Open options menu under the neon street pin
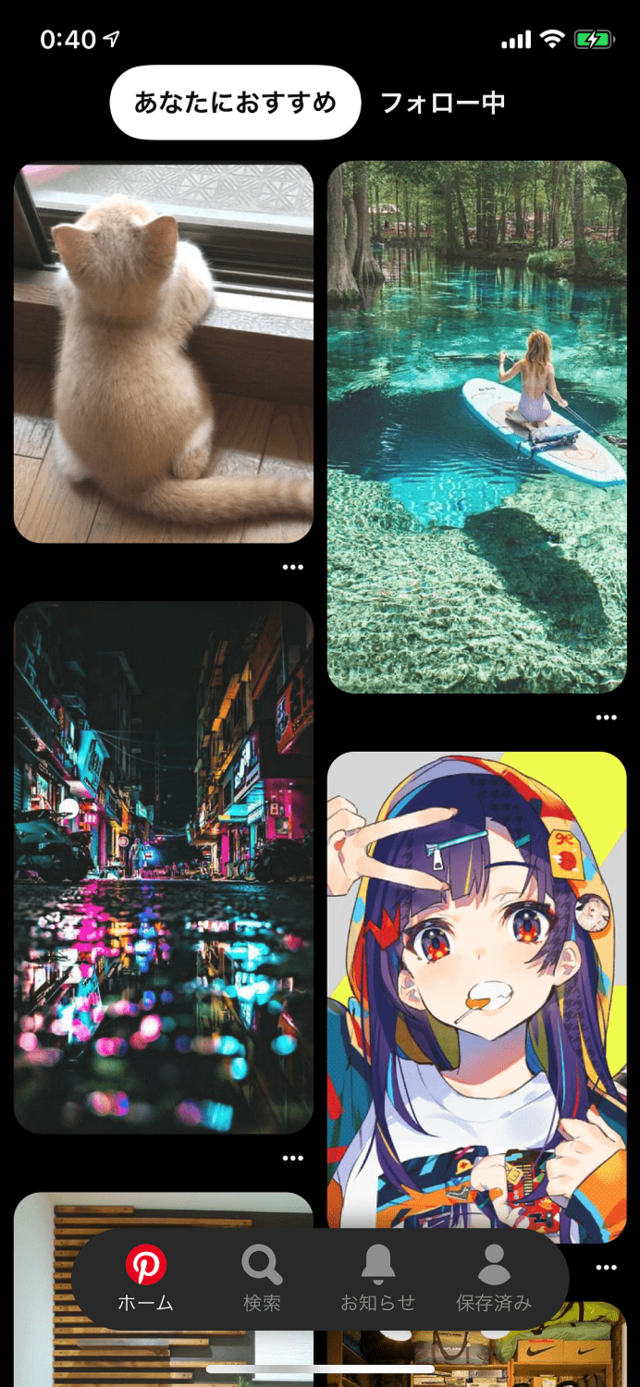640x1387 pixels. [292, 1158]
